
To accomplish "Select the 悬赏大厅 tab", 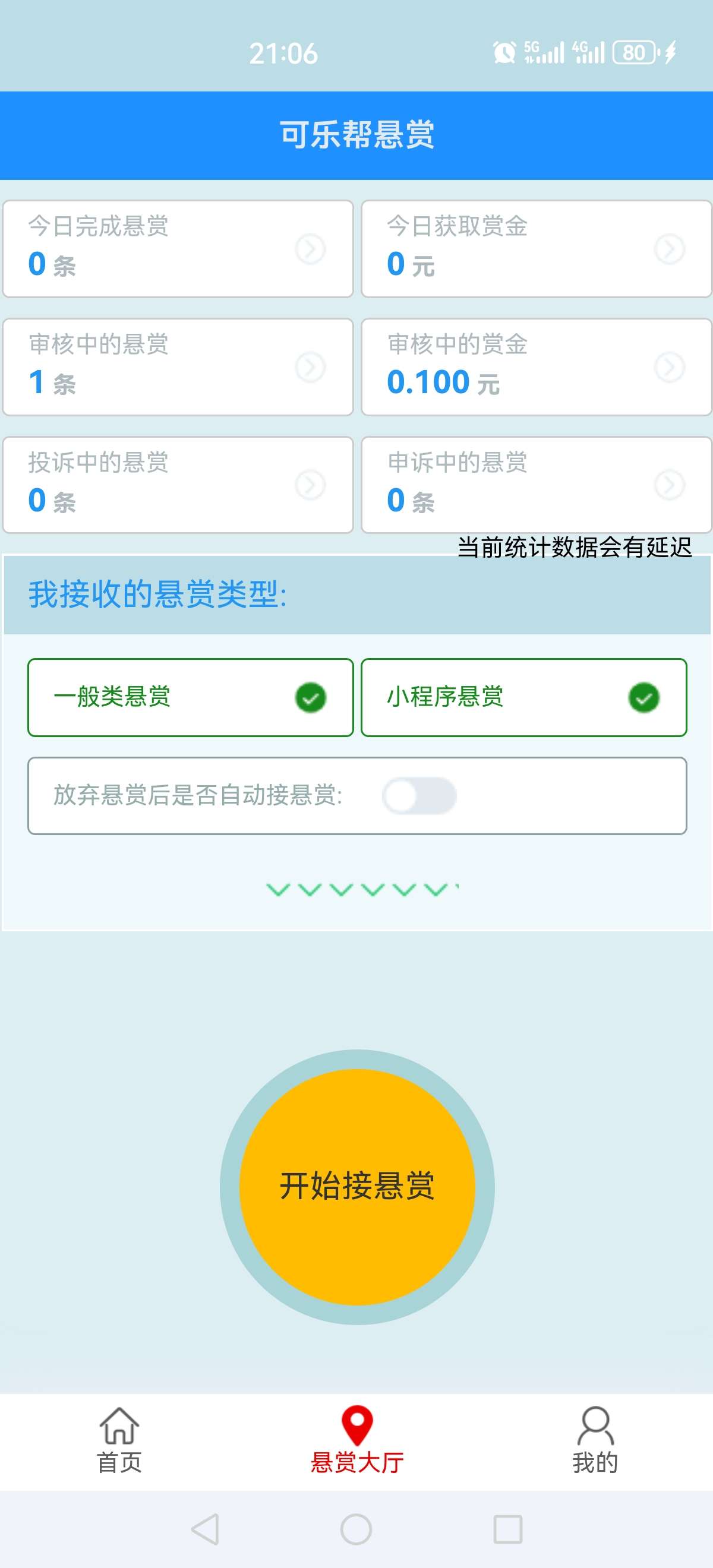I will (357, 1440).
